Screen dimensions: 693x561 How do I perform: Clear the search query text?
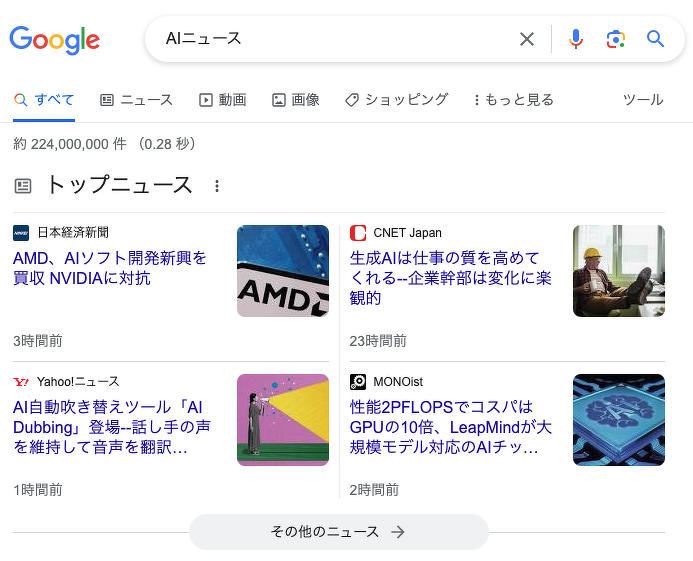pyautogui.click(x=527, y=39)
